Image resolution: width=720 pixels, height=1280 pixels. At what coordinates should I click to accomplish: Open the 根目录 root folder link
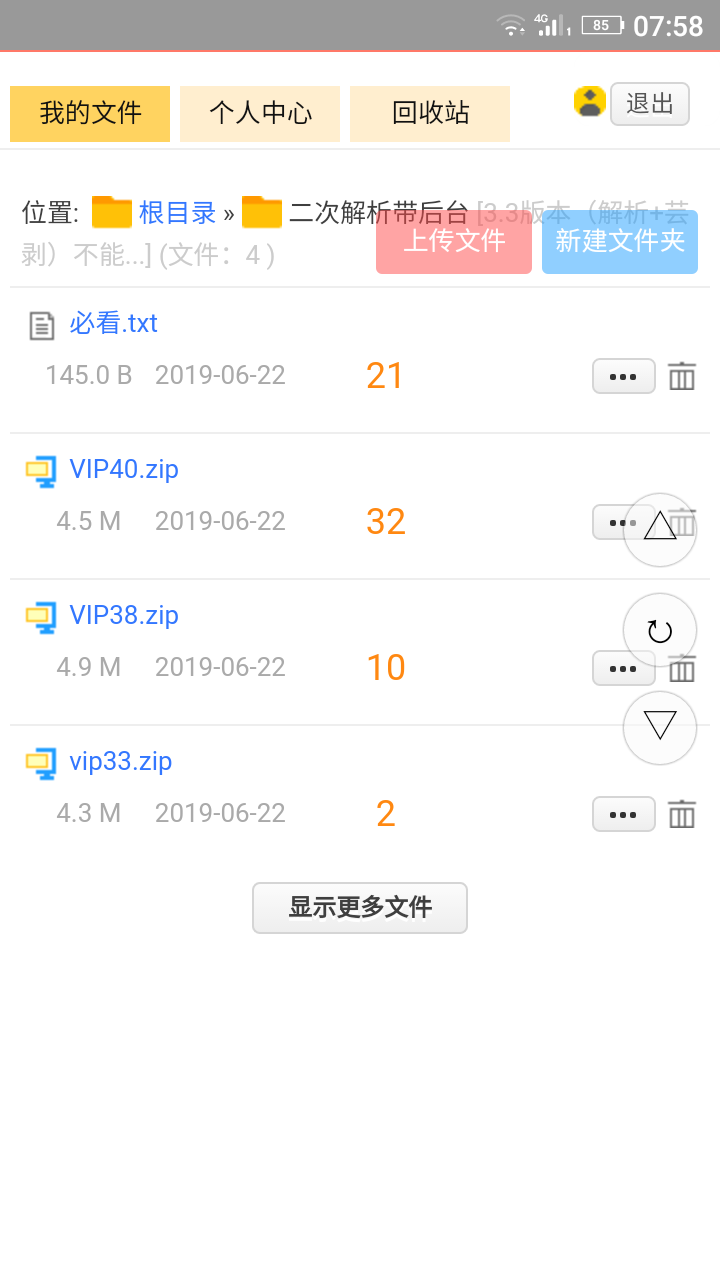click(x=177, y=212)
